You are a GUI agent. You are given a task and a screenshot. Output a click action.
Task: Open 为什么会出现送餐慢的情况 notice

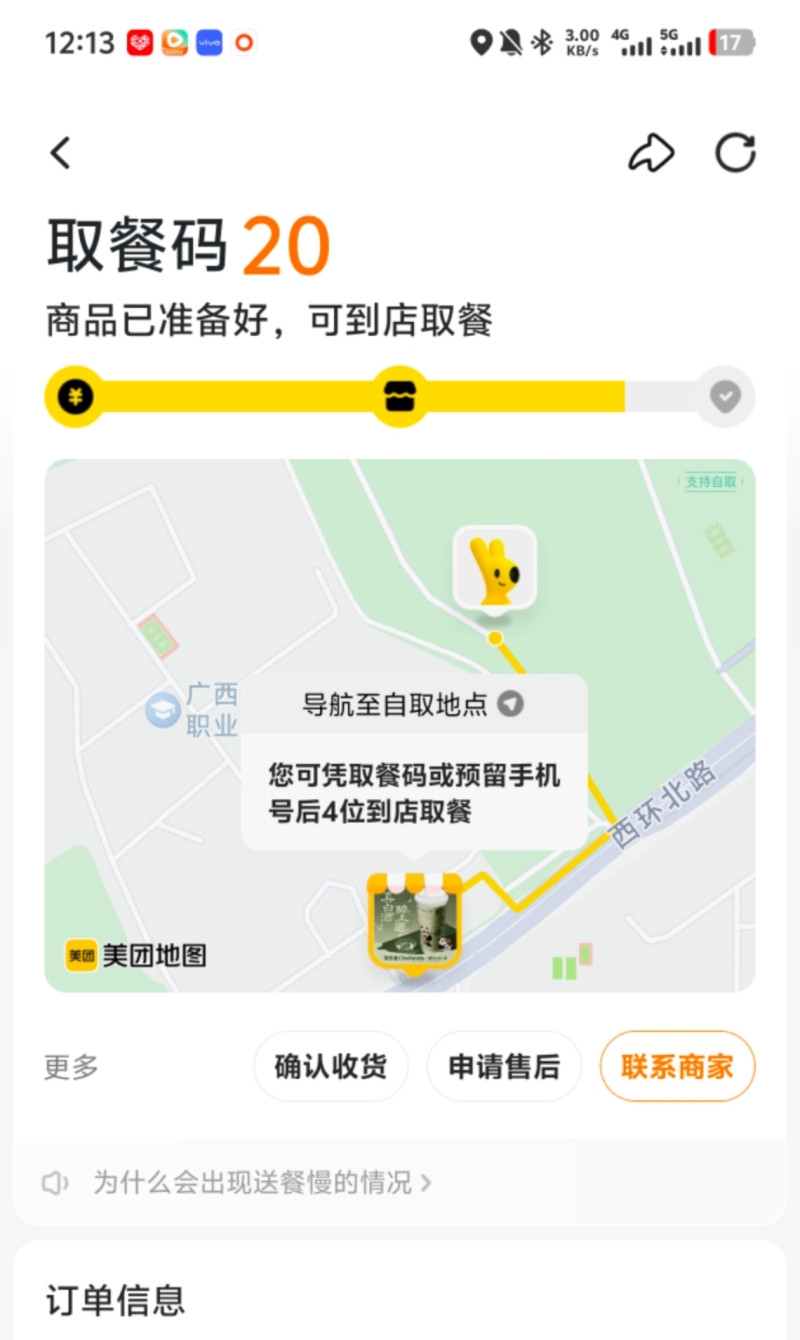tap(262, 1183)
